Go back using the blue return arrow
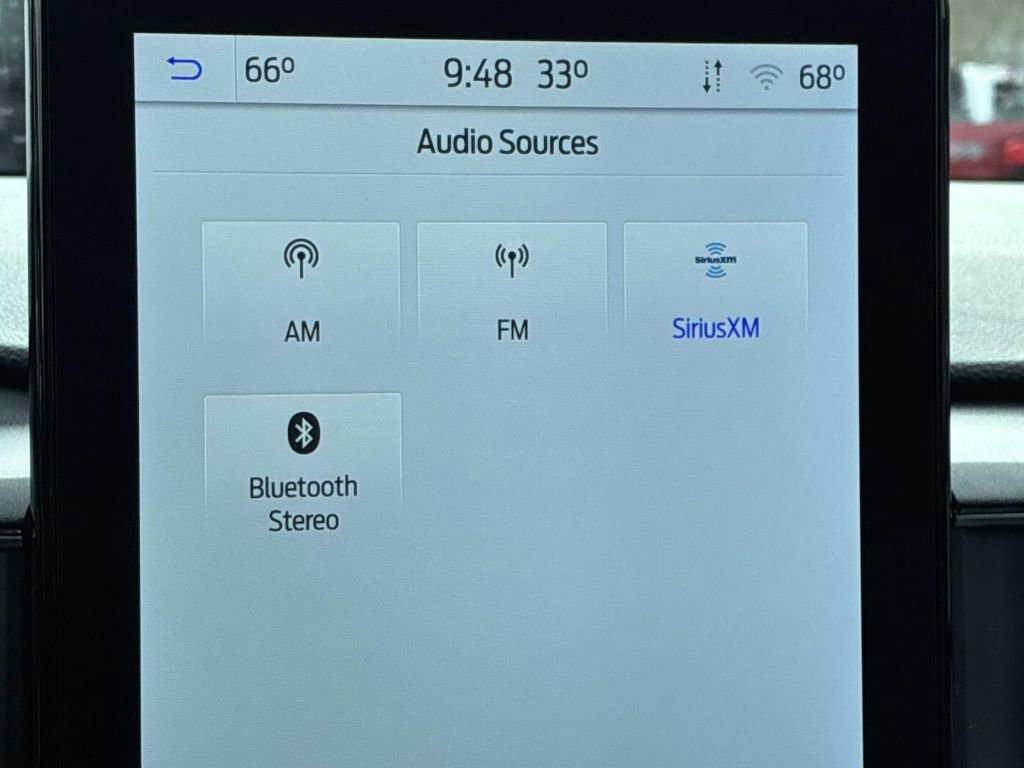The height and width of the screenshot is (768, 1024). coord(185,69)
